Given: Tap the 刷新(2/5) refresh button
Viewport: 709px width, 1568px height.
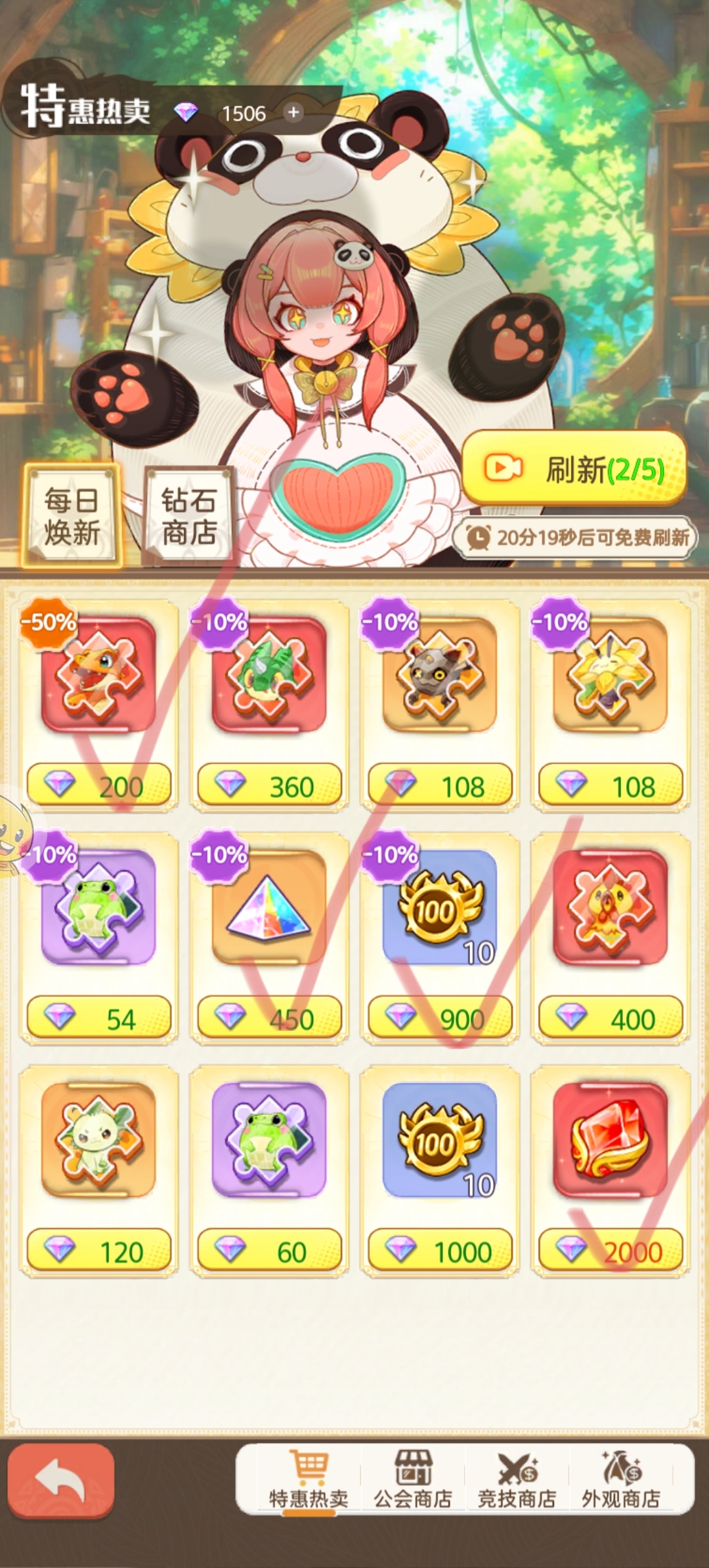Looking at the screenshot, I should [x=576, y=469].
